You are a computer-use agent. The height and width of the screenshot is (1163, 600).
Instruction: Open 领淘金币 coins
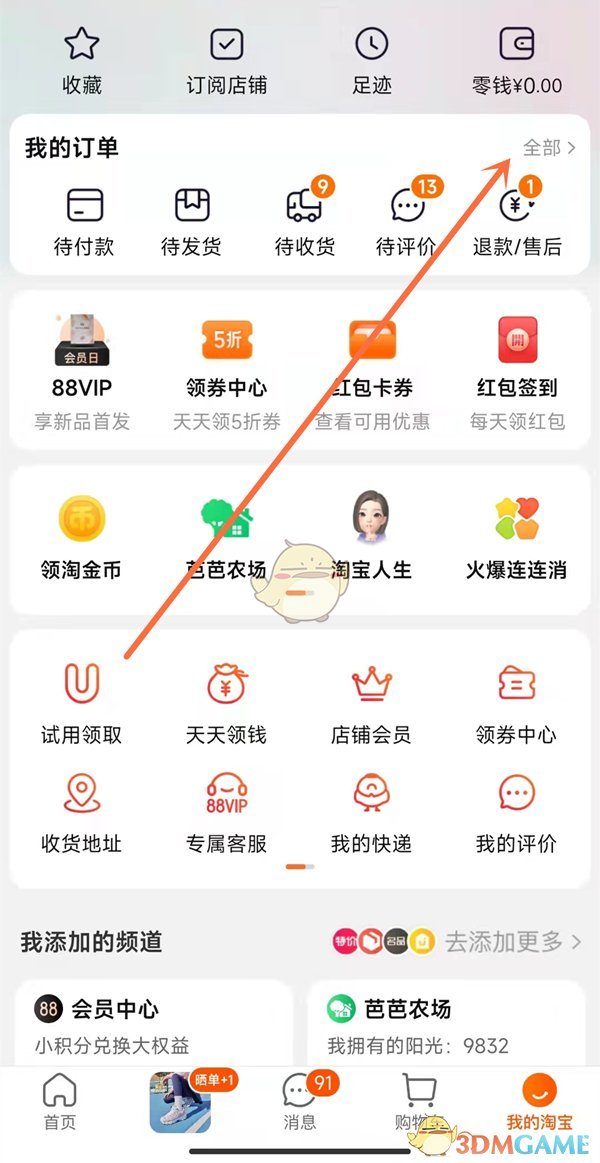click(x=82, y=537)
